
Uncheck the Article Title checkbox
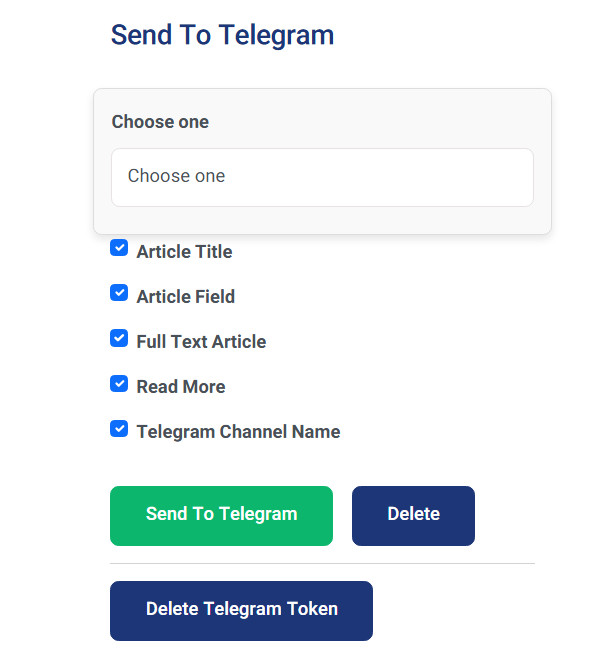[119, 248]
